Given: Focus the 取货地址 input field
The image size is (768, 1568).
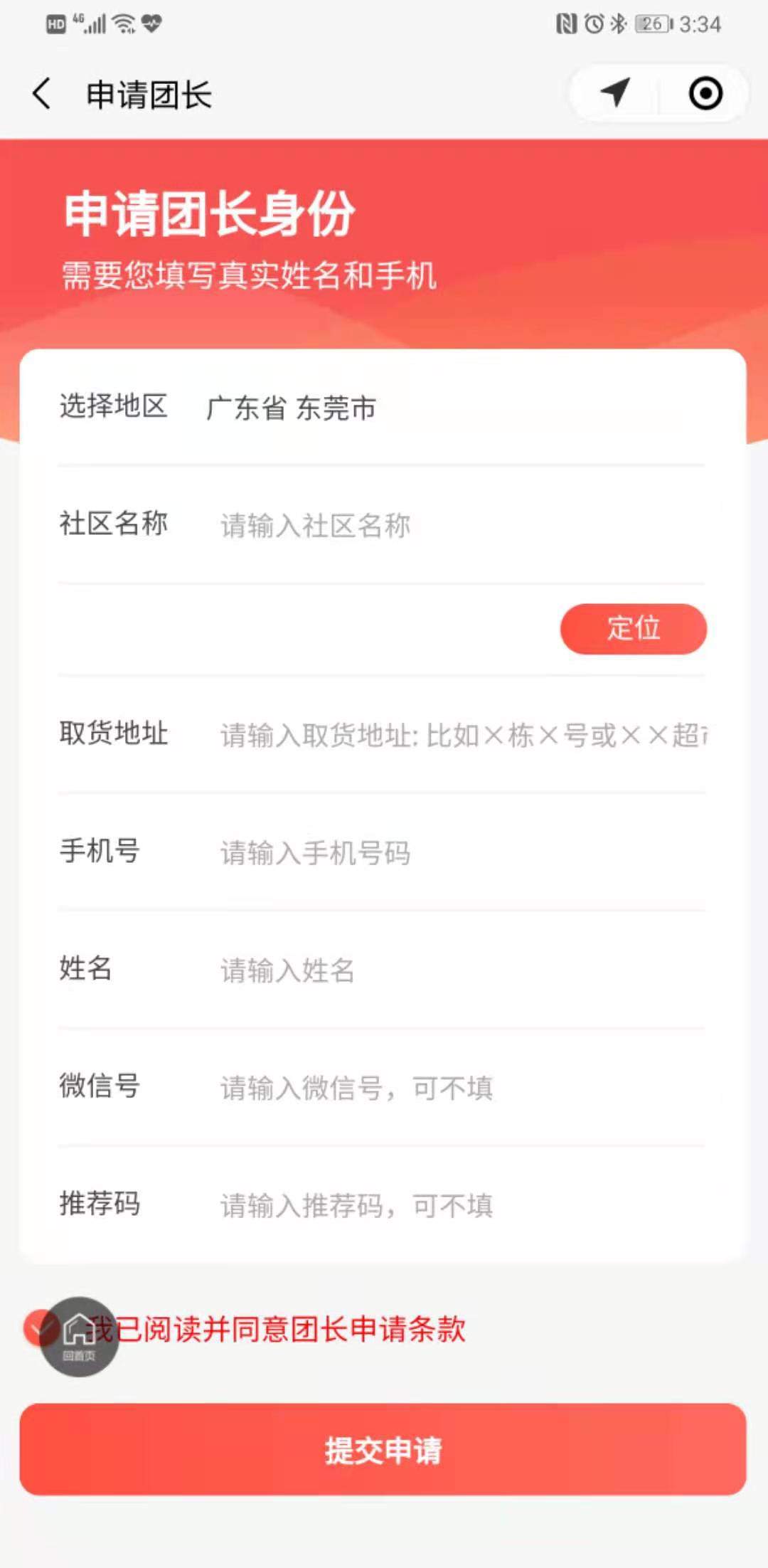Looking at the screenshot, I should pyautogui.click(x=462, y=735).
